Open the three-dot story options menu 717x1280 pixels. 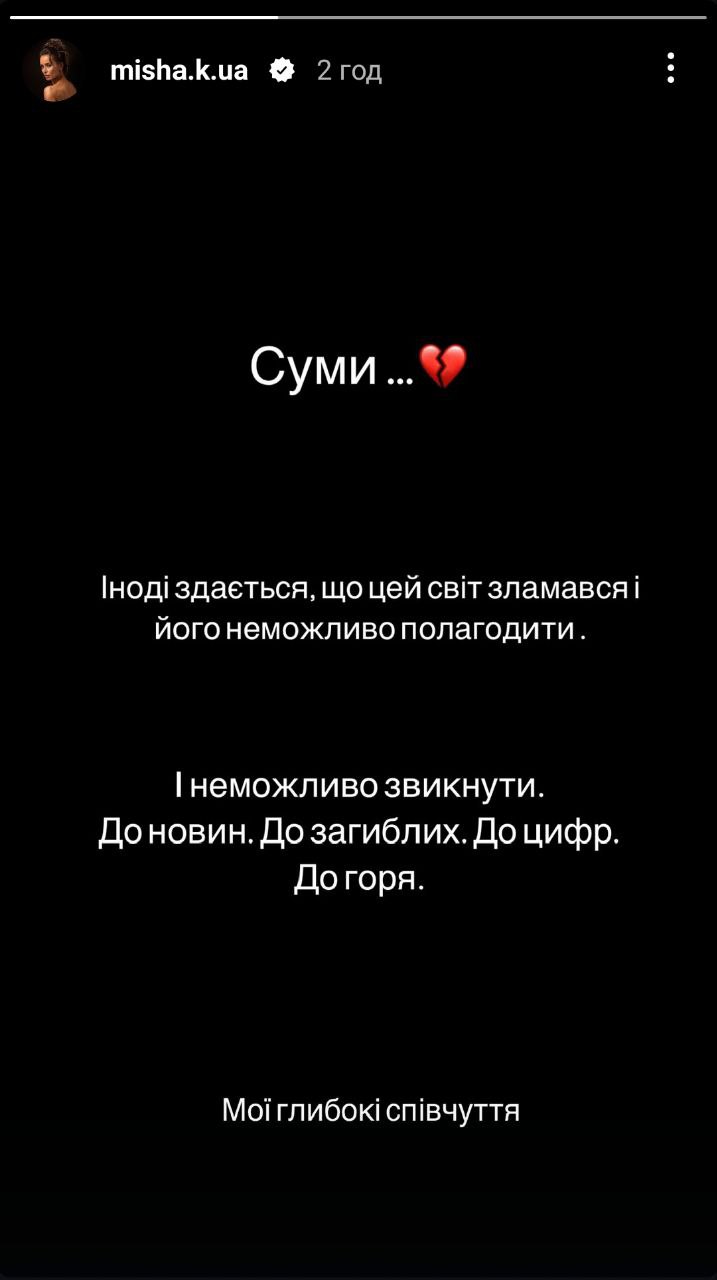tap(670, 68)
